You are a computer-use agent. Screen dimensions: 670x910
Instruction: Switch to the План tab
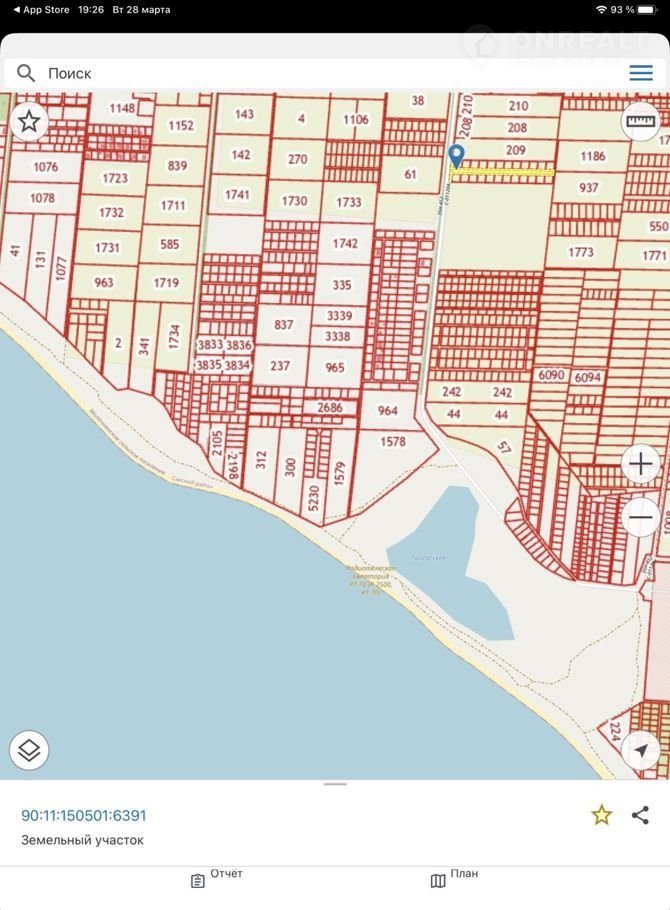[x=453, y=877]
